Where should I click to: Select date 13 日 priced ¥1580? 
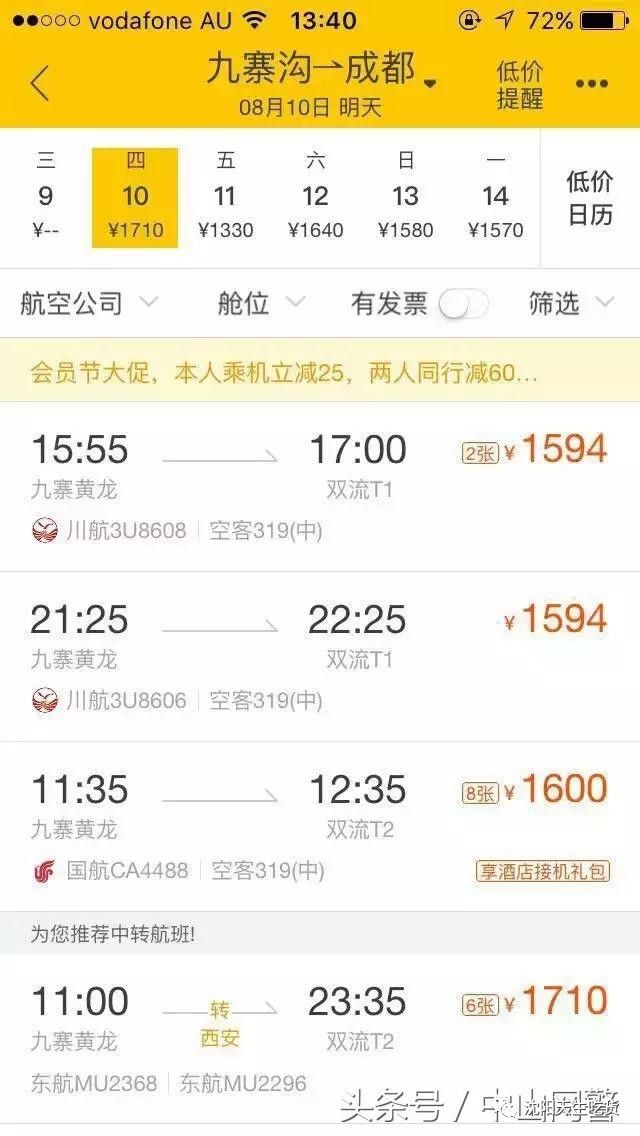tap(405, 197)
